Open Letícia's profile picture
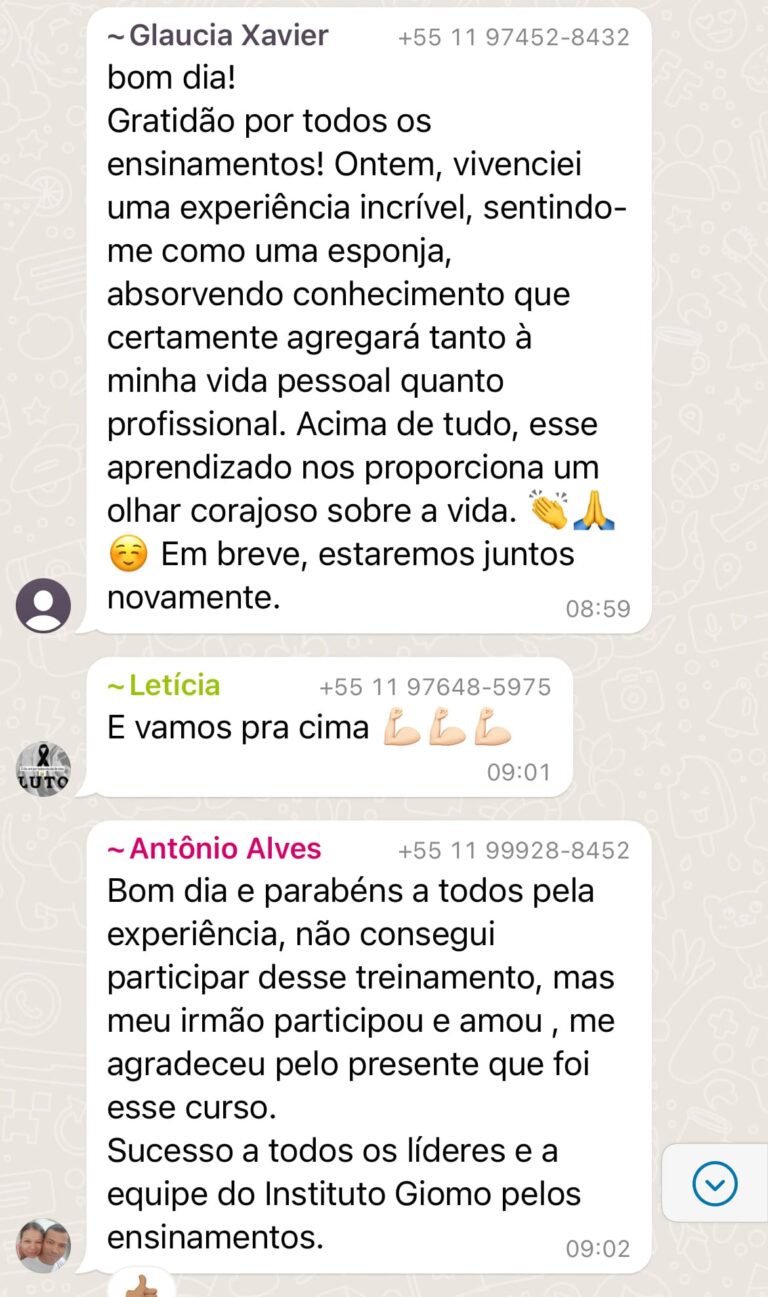The image size is (768, 1297). 44,769
